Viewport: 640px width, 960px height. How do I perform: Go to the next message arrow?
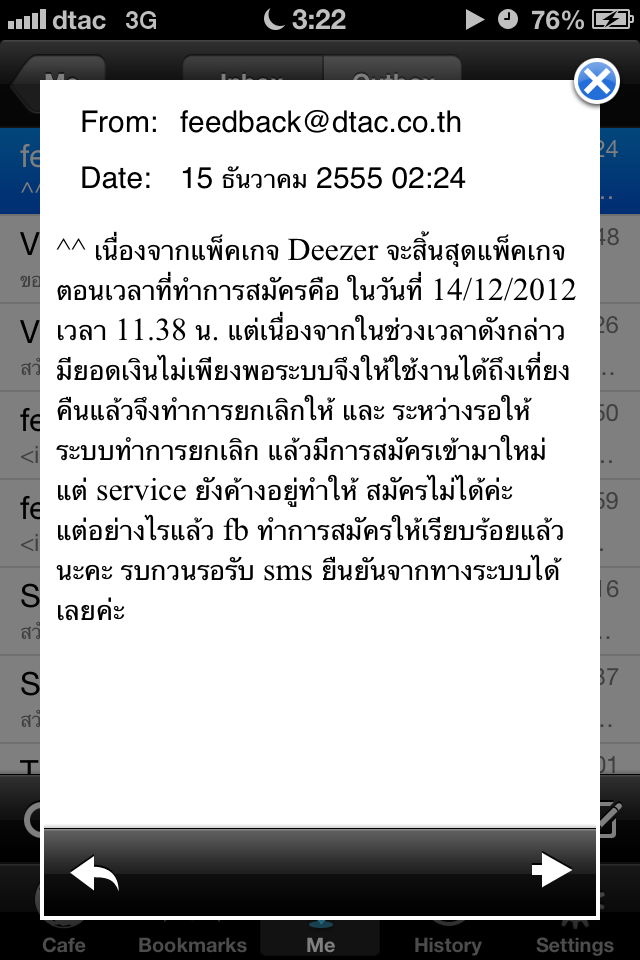[x=551, y=871]
